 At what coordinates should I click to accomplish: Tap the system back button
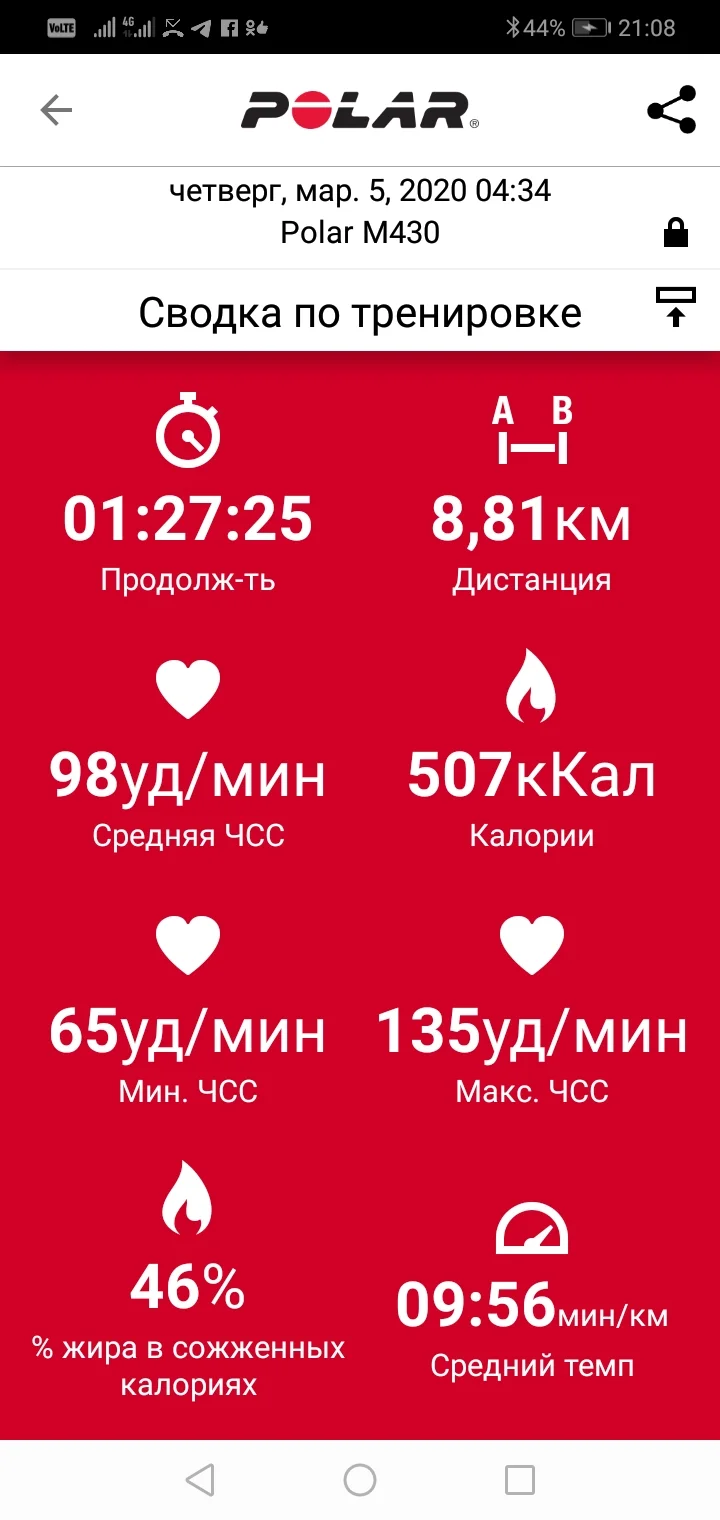coord(200,1479)
